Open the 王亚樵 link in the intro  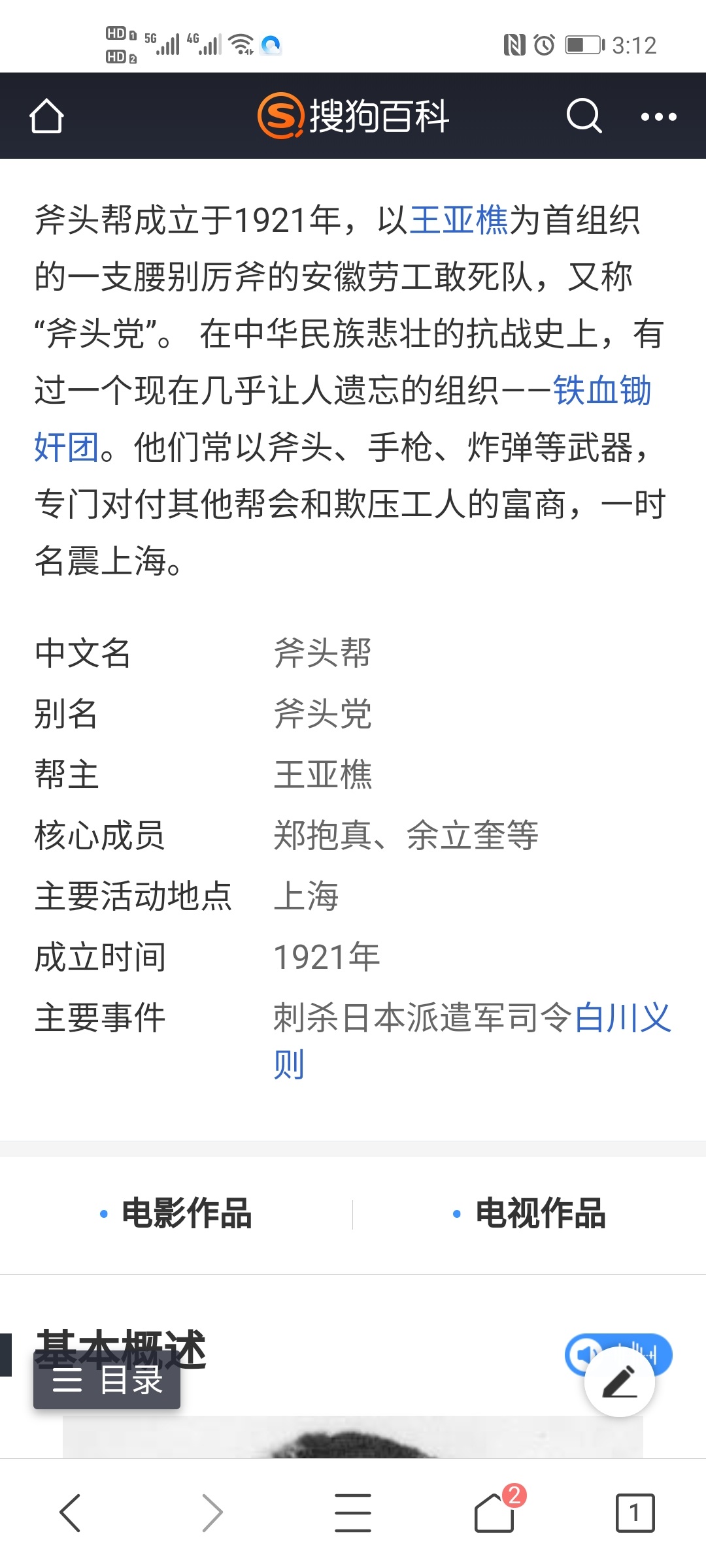[x=459, y=220]
